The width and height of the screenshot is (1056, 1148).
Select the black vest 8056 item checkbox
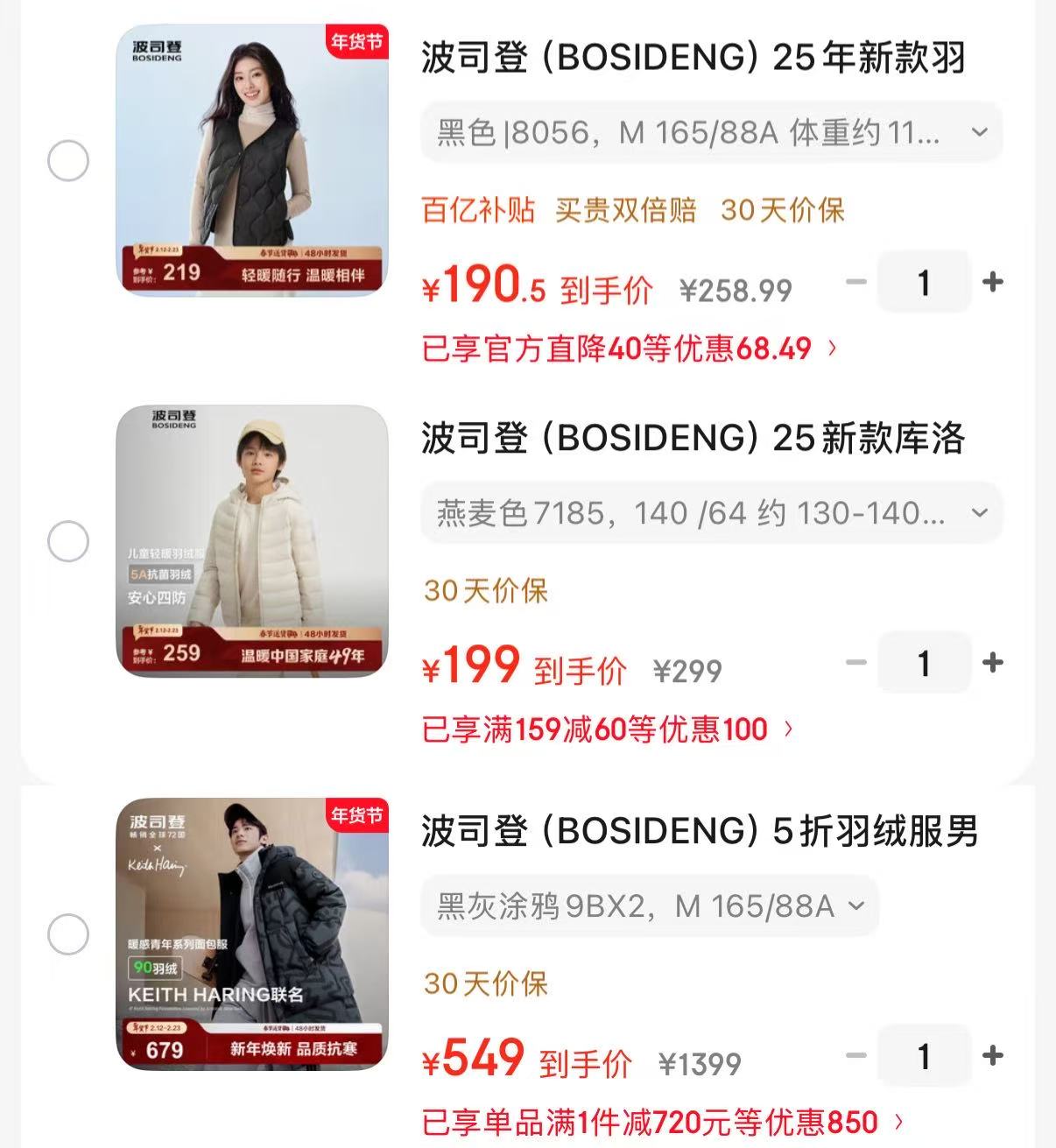click(x=68, y=161)
